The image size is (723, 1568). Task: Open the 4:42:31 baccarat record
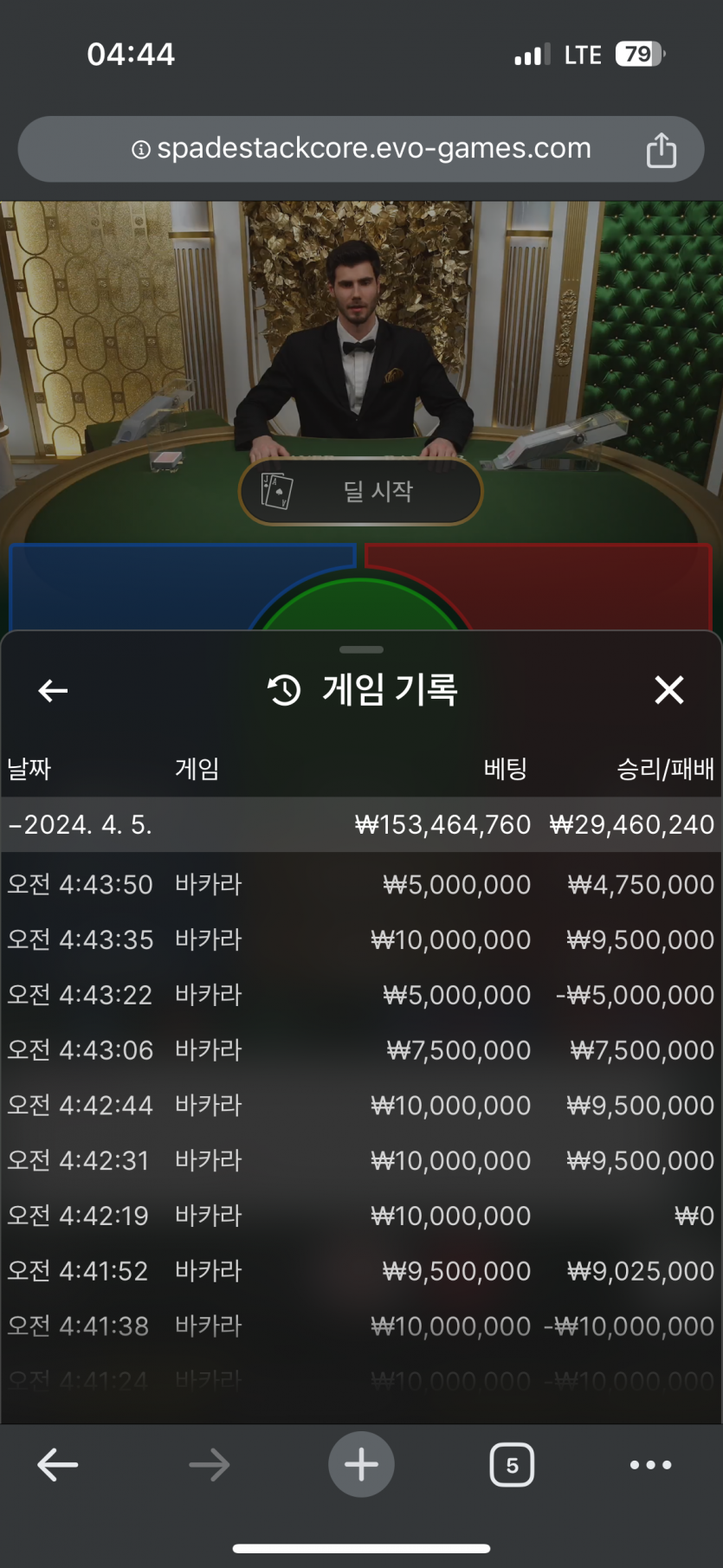(361, 1160)
